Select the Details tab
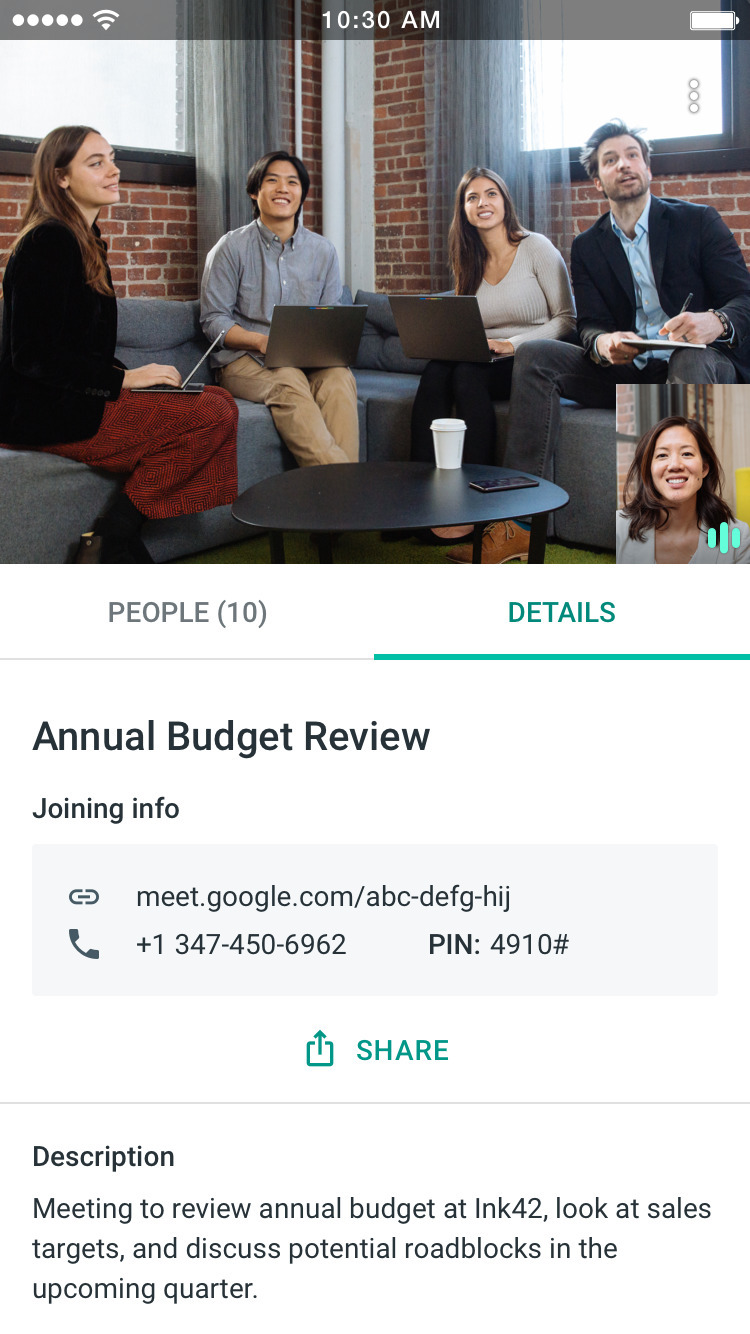Viewport: 750px width, 1334px height. (x=562, y=612)
